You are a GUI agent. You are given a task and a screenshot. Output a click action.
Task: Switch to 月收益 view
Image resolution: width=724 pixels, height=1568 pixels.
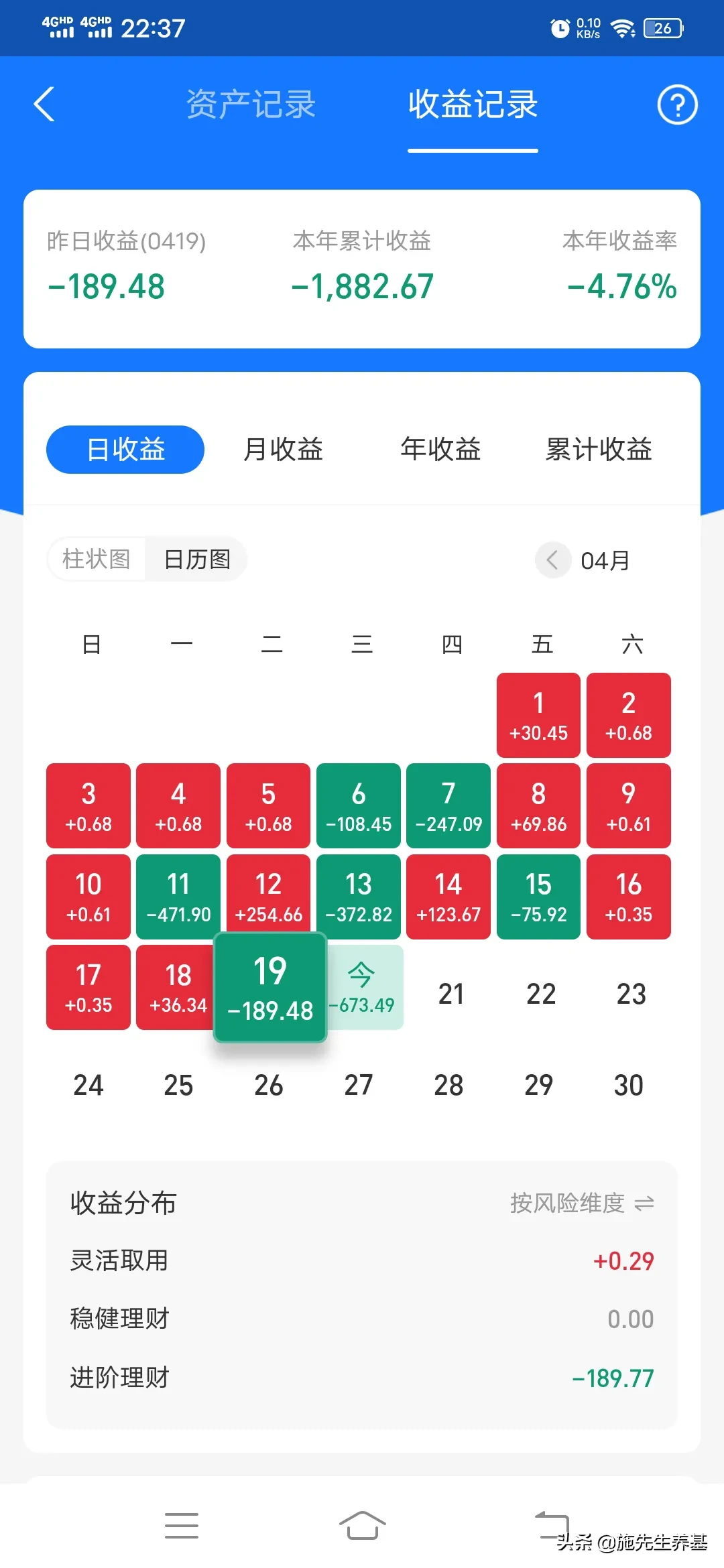(x=283, y=449)
